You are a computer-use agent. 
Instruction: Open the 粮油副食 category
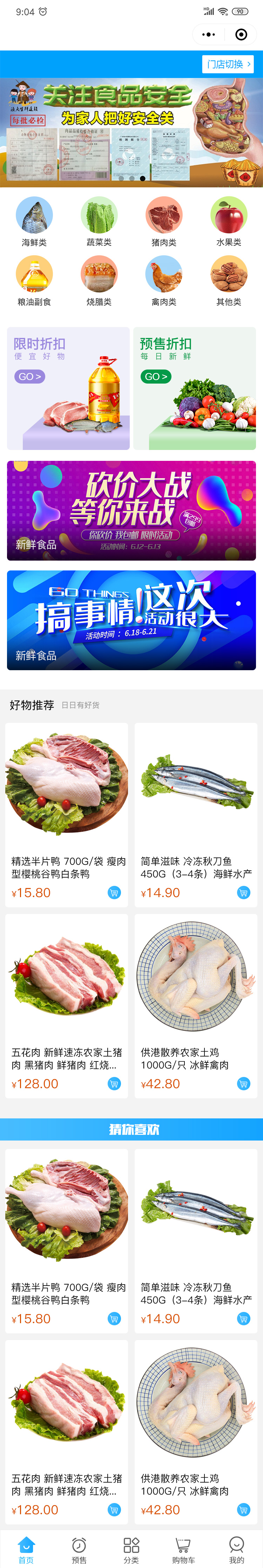pos(34,281)
